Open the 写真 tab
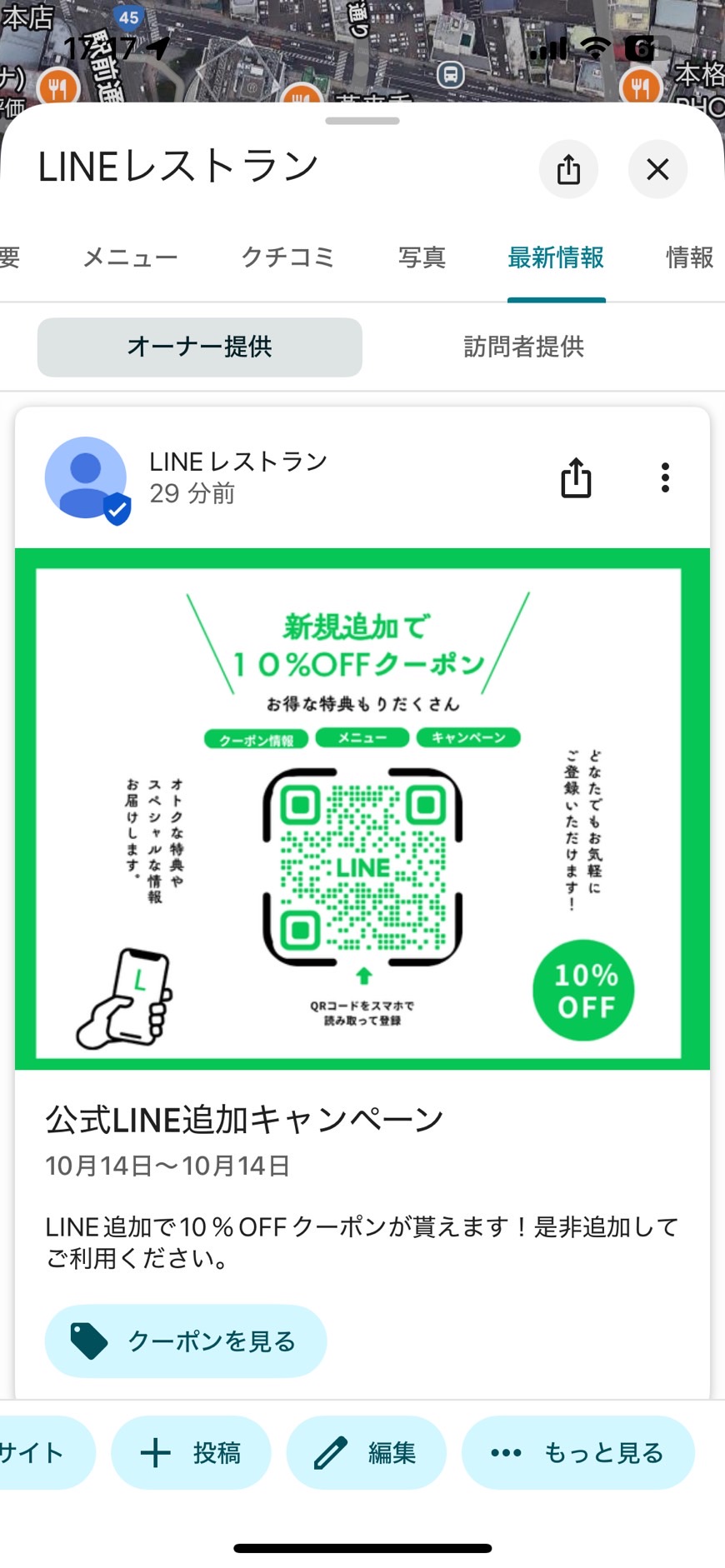Viewport: 725px width, 1568px height. click(422, 257)
